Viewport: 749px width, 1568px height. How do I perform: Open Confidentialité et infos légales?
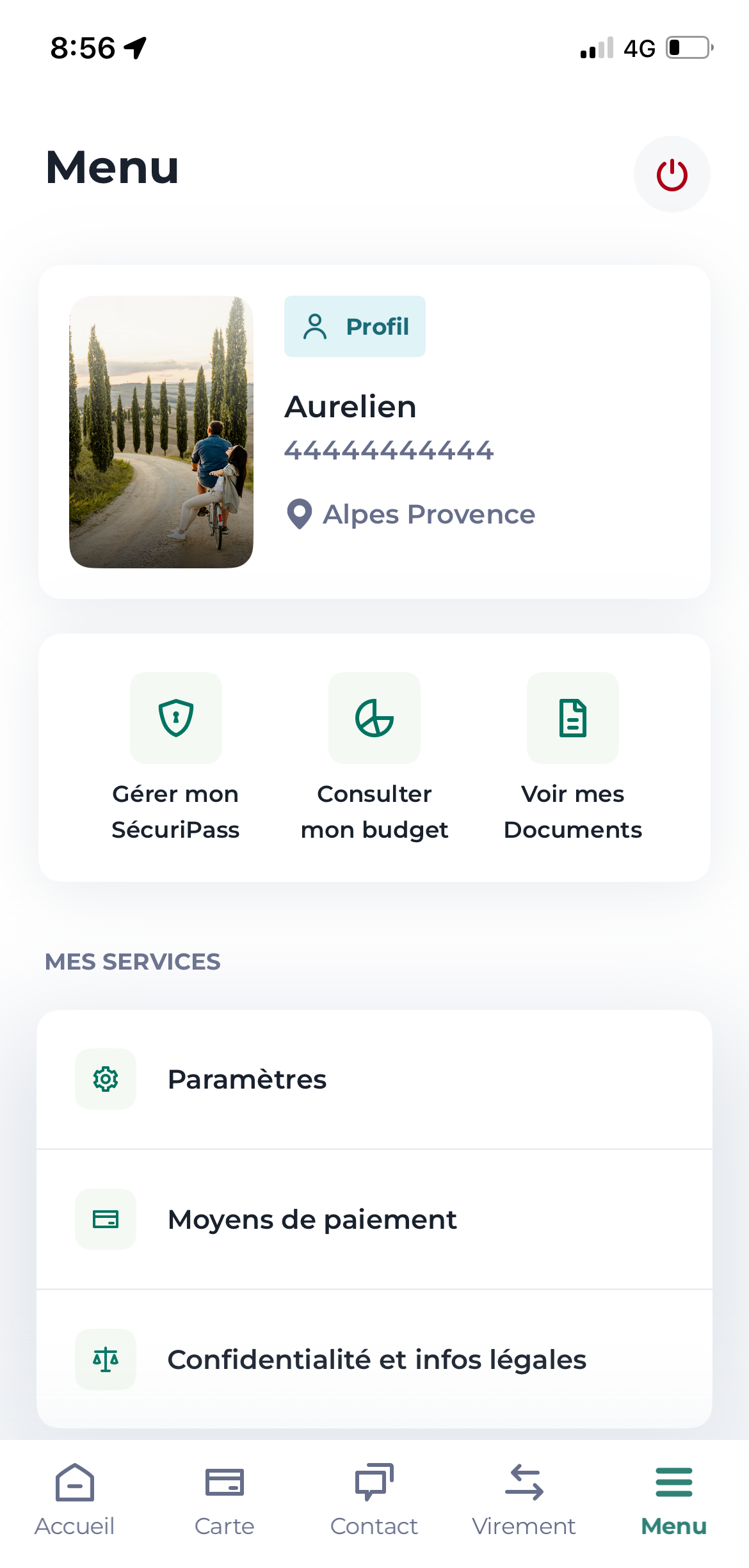click(374, 1360)
